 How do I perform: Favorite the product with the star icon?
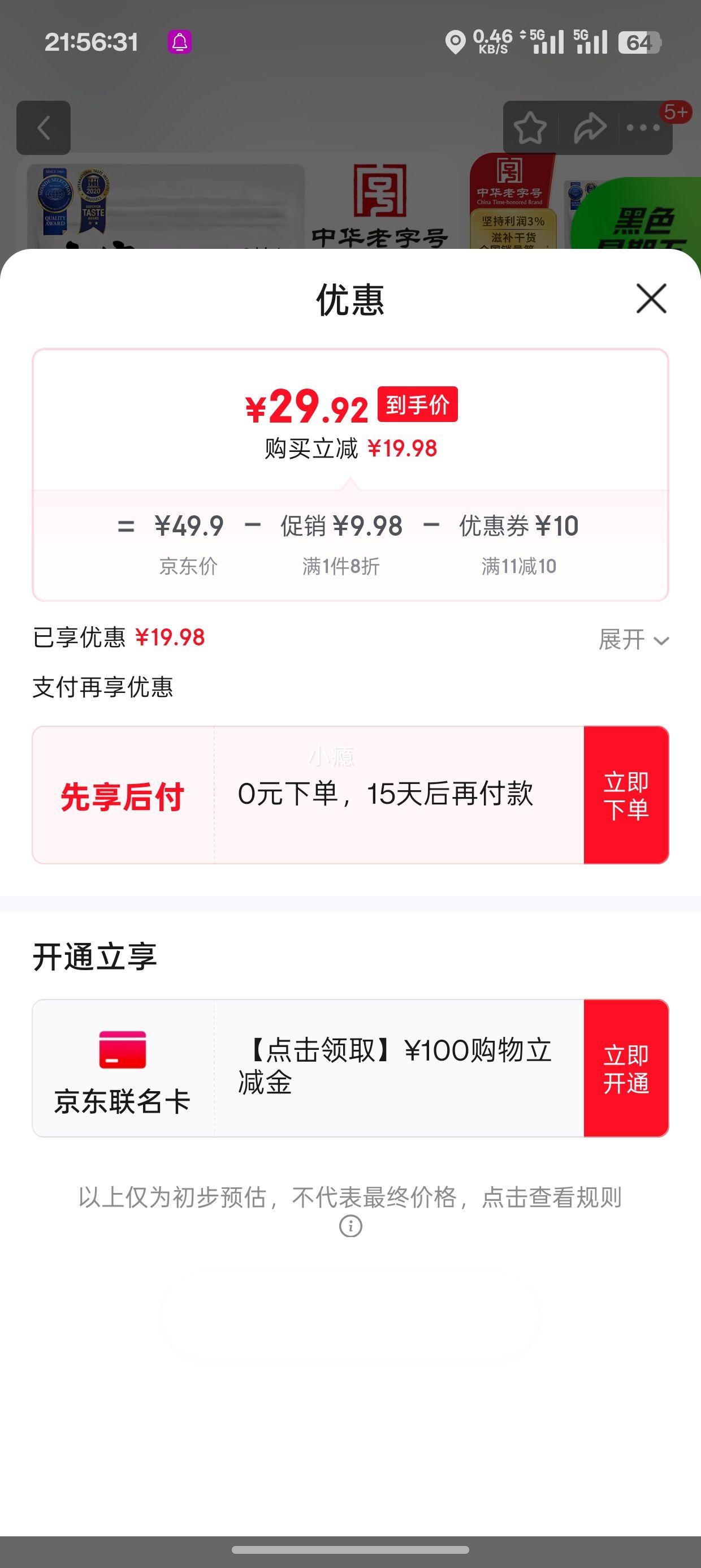click(x=530, y=128)
